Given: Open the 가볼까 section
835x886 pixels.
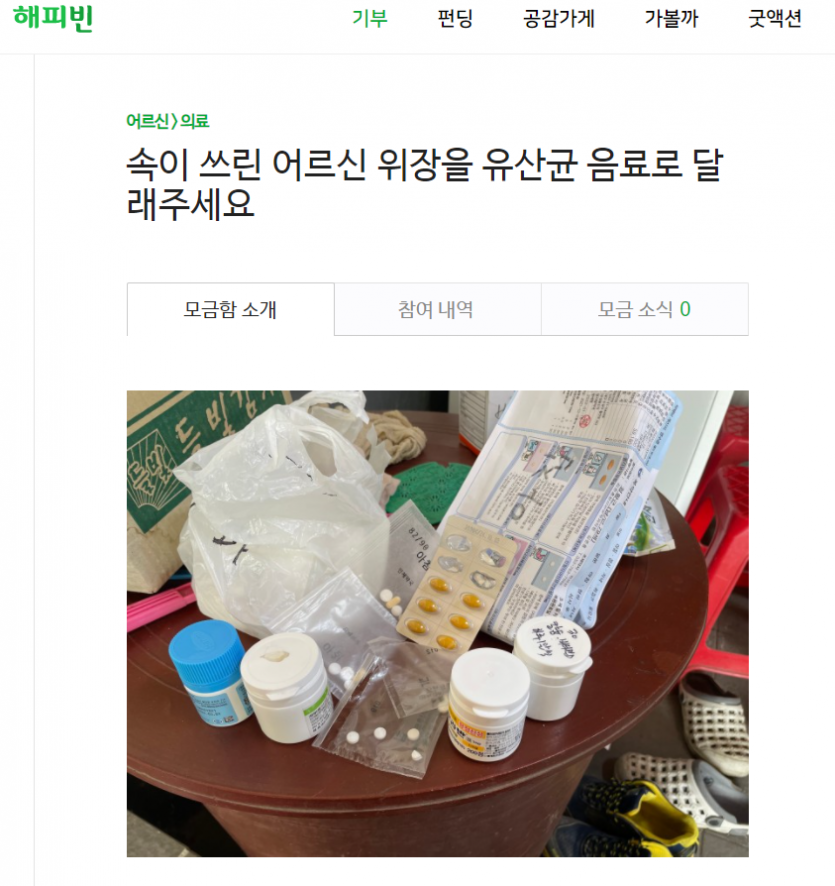Looking at the screenshot, I should point(671,19).
